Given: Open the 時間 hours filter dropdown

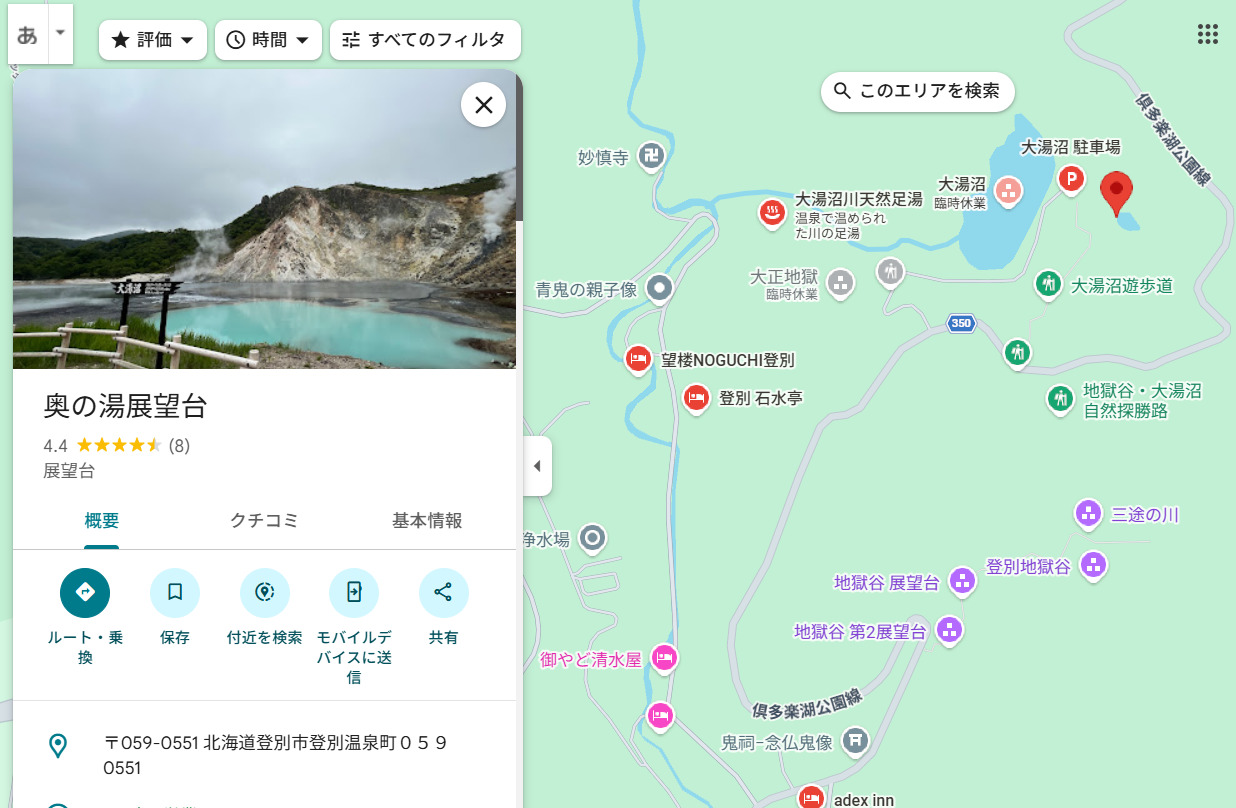Looking at the screenshot, I should pyautogui.click(x=268, y=40).
